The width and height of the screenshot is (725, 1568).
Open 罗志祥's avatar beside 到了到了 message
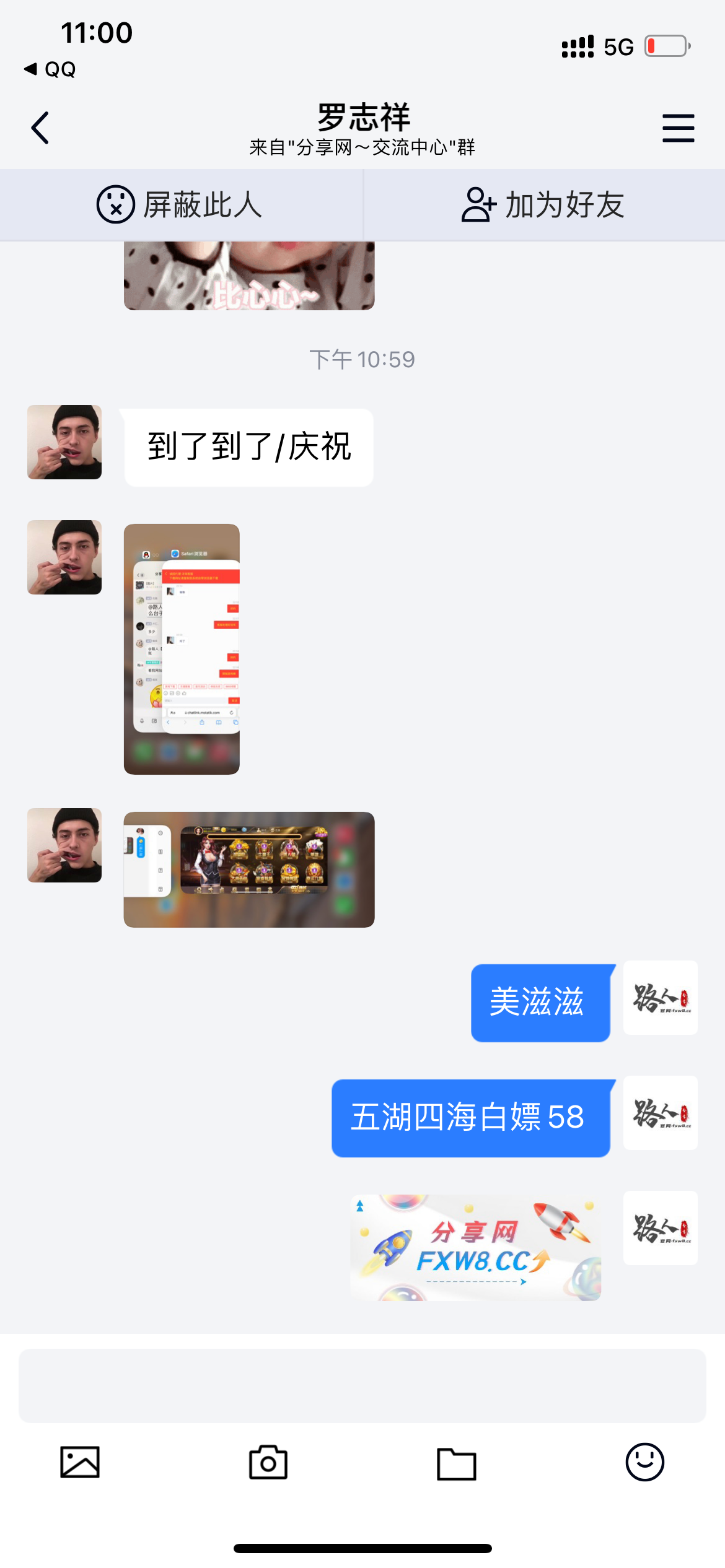[x=64, y=442]
